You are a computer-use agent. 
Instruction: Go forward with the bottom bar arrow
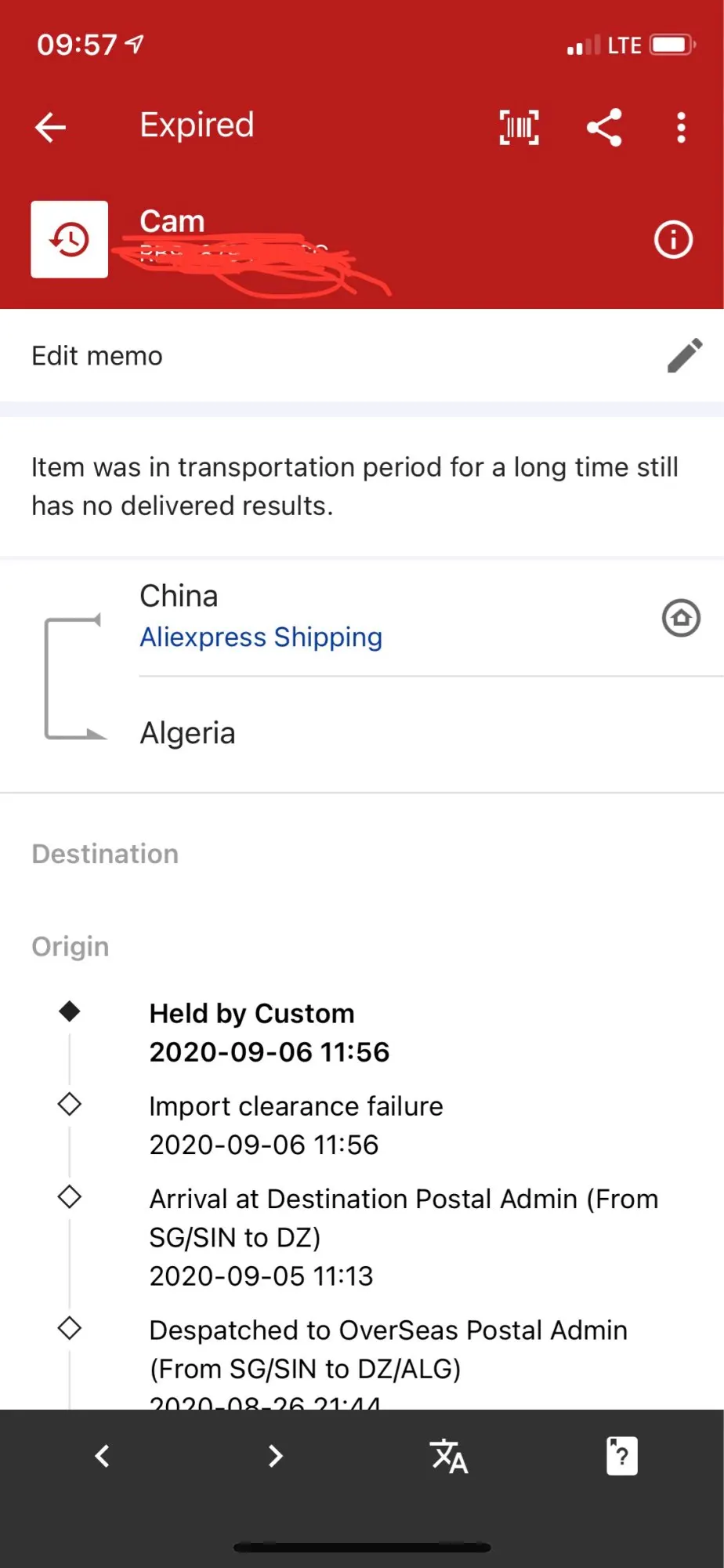coord(275,1456)
